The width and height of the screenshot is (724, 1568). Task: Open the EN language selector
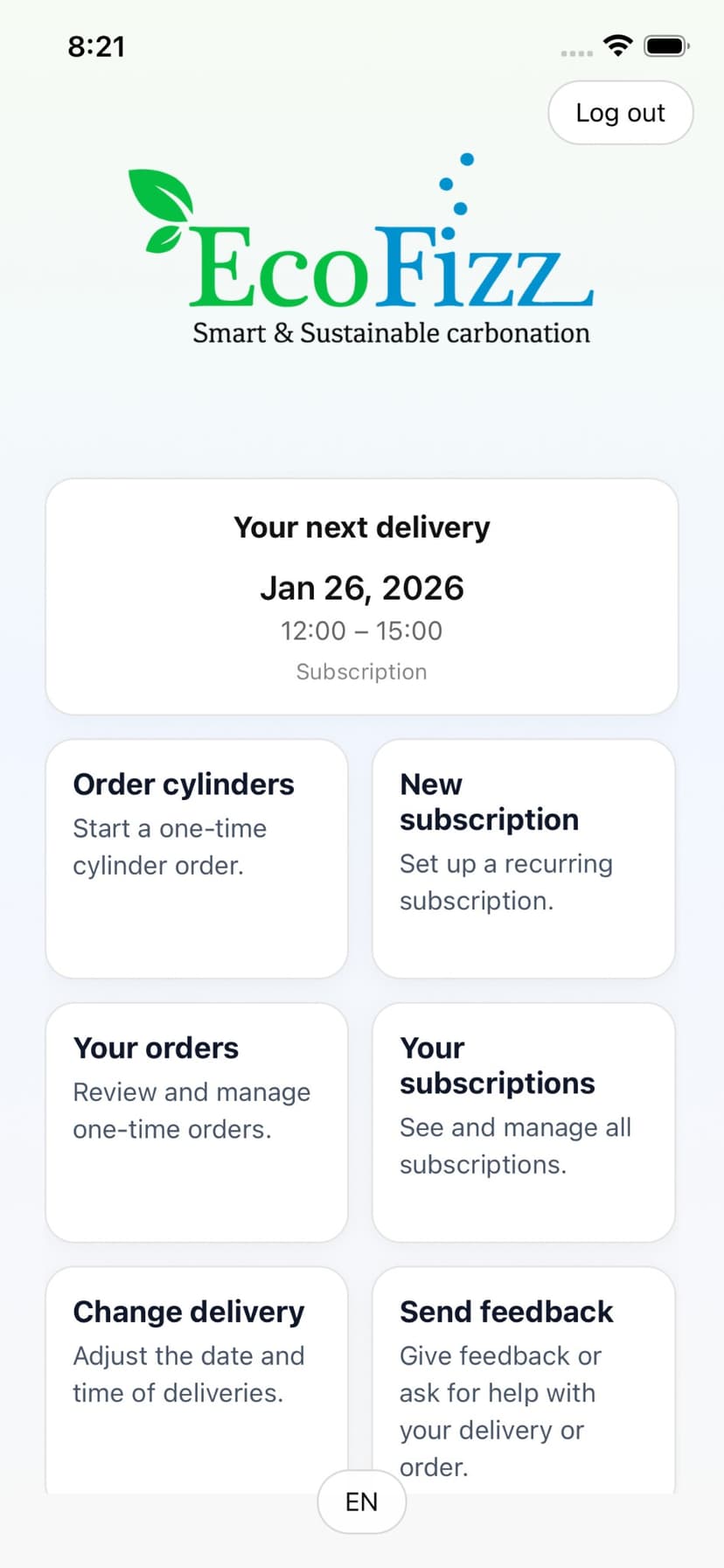click(x=361, y=1502)
